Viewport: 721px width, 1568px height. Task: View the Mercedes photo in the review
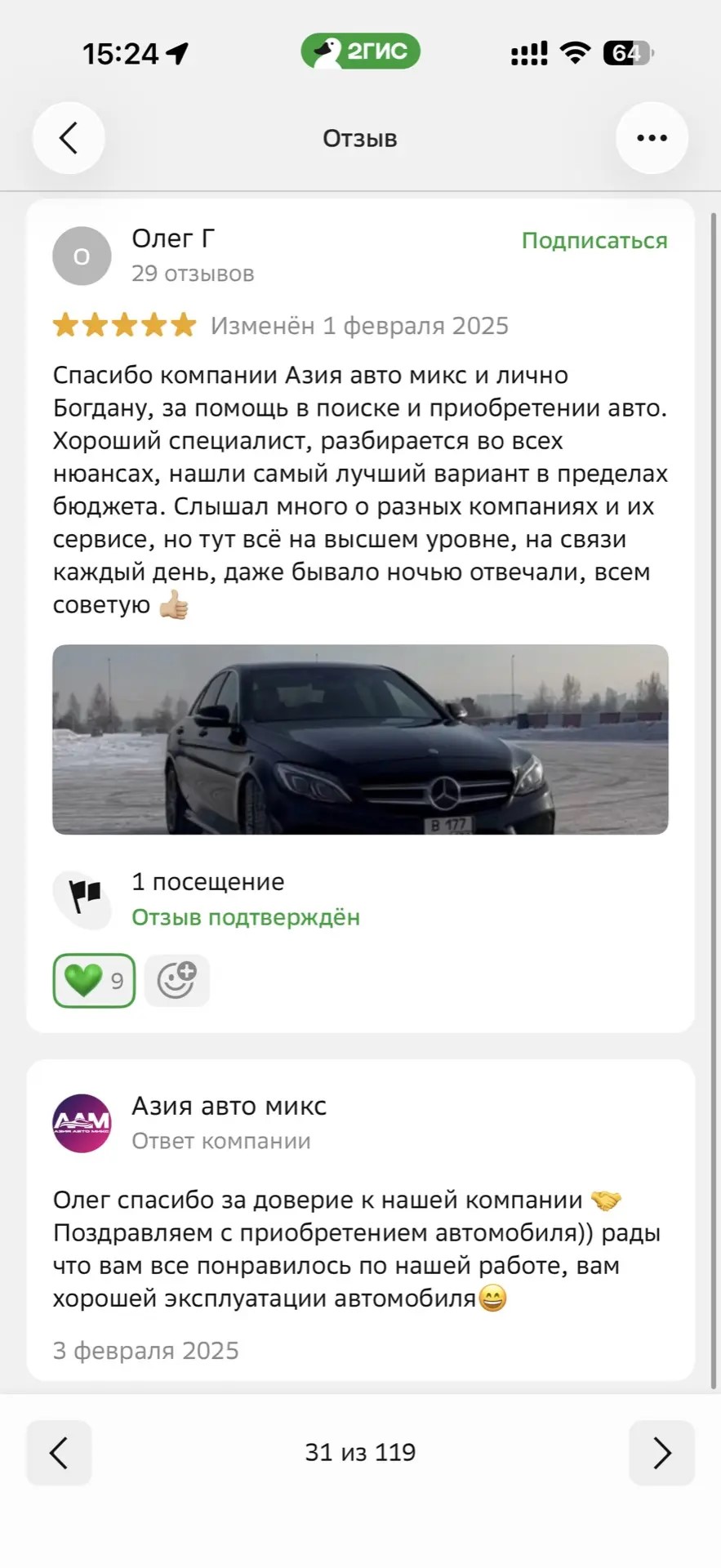360,739
